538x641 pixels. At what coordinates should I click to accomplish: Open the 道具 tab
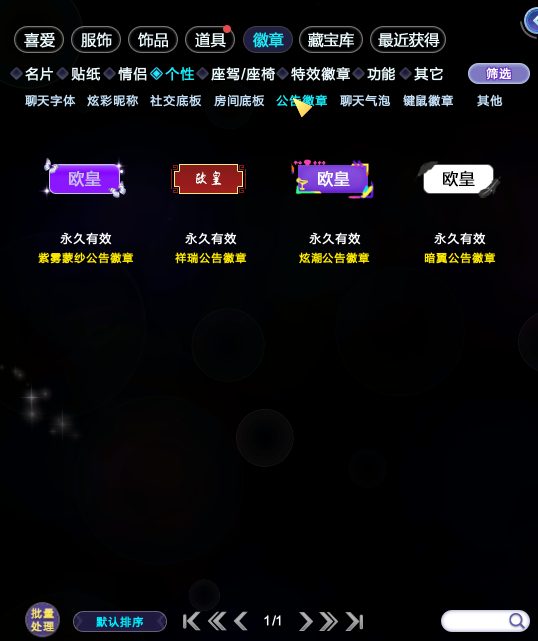point(210,40)
